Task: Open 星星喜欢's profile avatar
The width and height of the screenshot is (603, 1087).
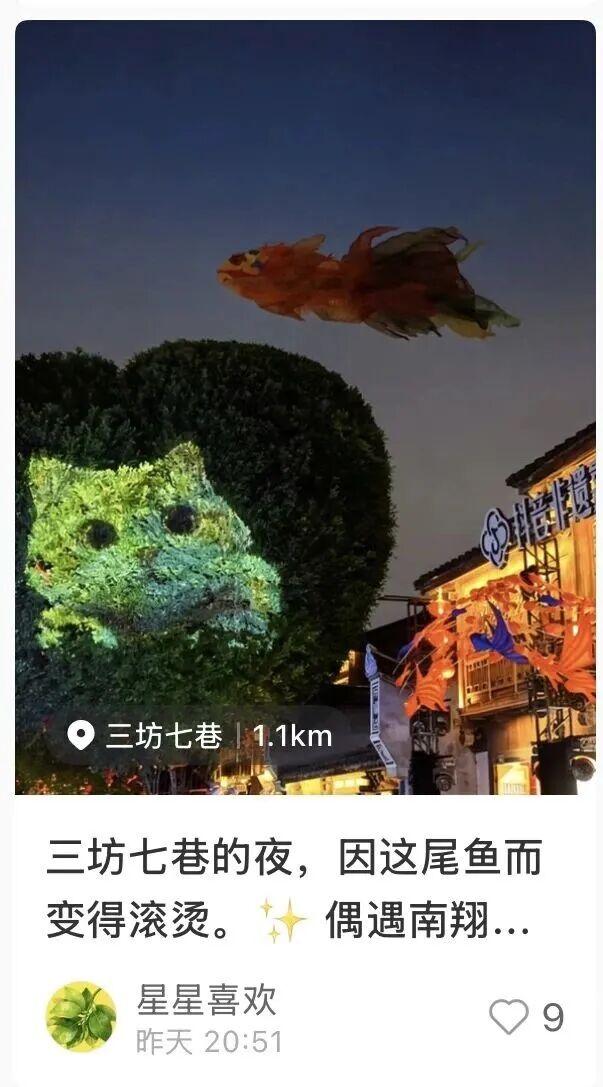Action: coord(81,1016)
